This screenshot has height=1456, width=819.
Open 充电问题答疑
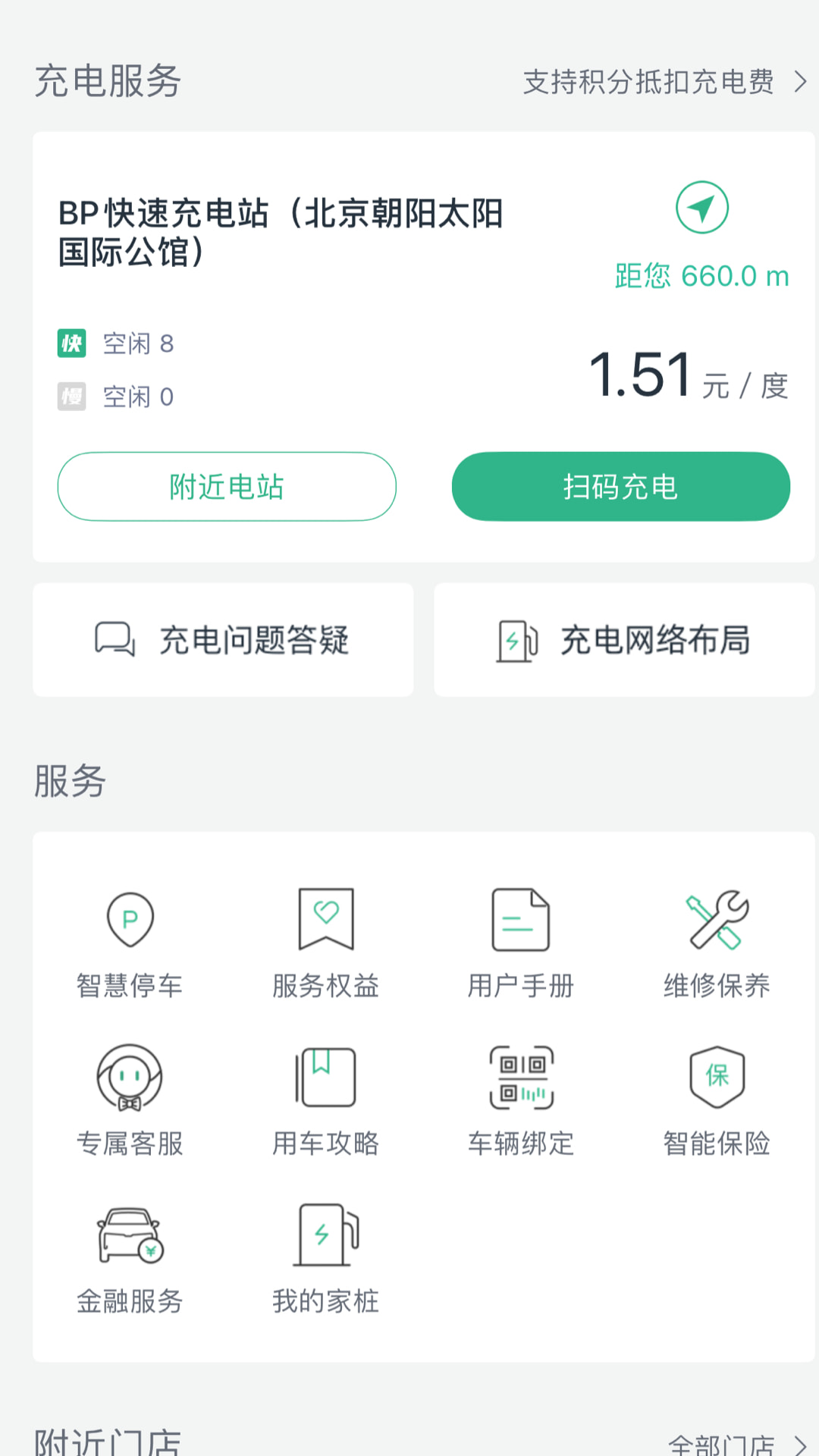click(223, 640)
